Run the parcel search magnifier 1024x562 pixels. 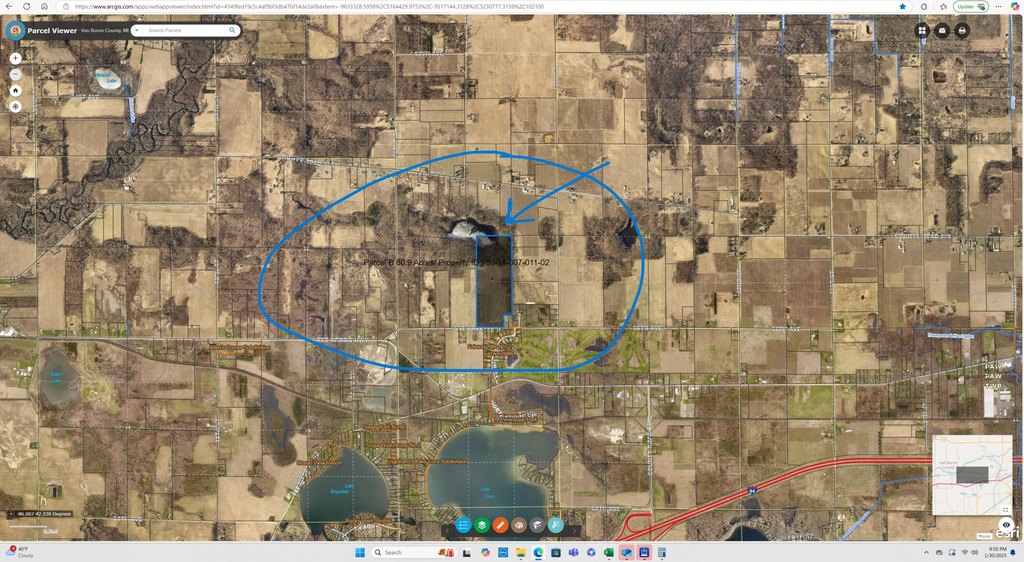pyautogui.click(x=232, y=30)
